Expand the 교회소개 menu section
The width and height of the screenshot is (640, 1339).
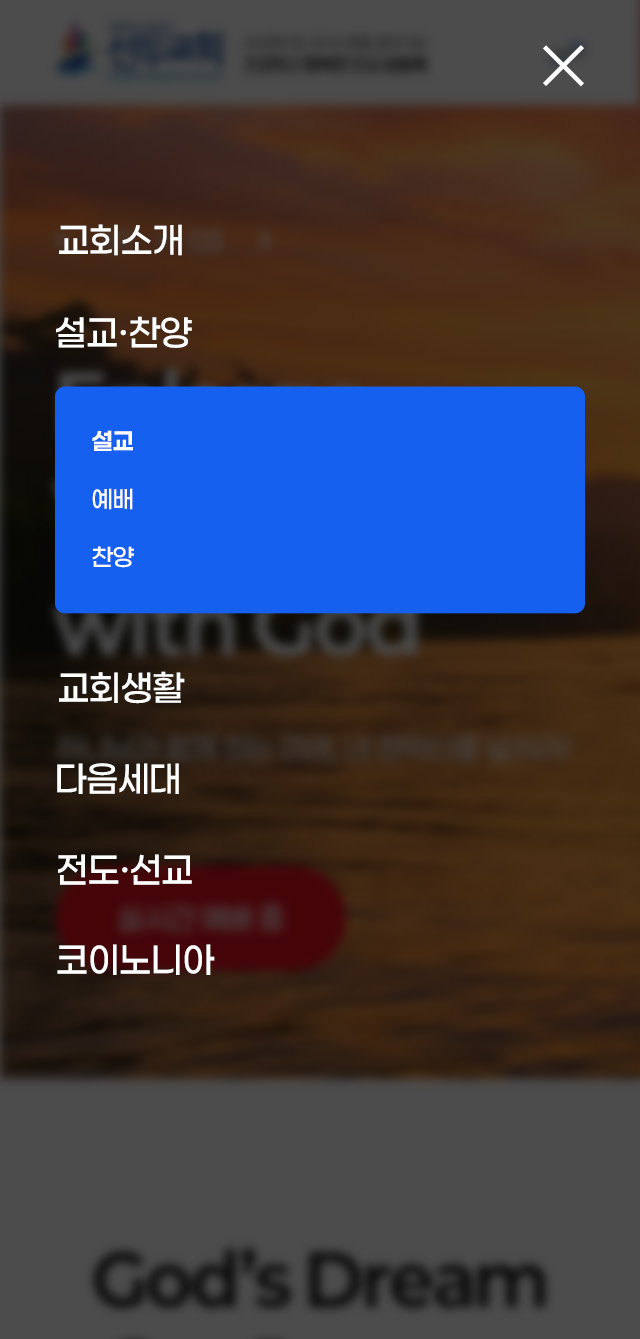(x=120, y=241)
